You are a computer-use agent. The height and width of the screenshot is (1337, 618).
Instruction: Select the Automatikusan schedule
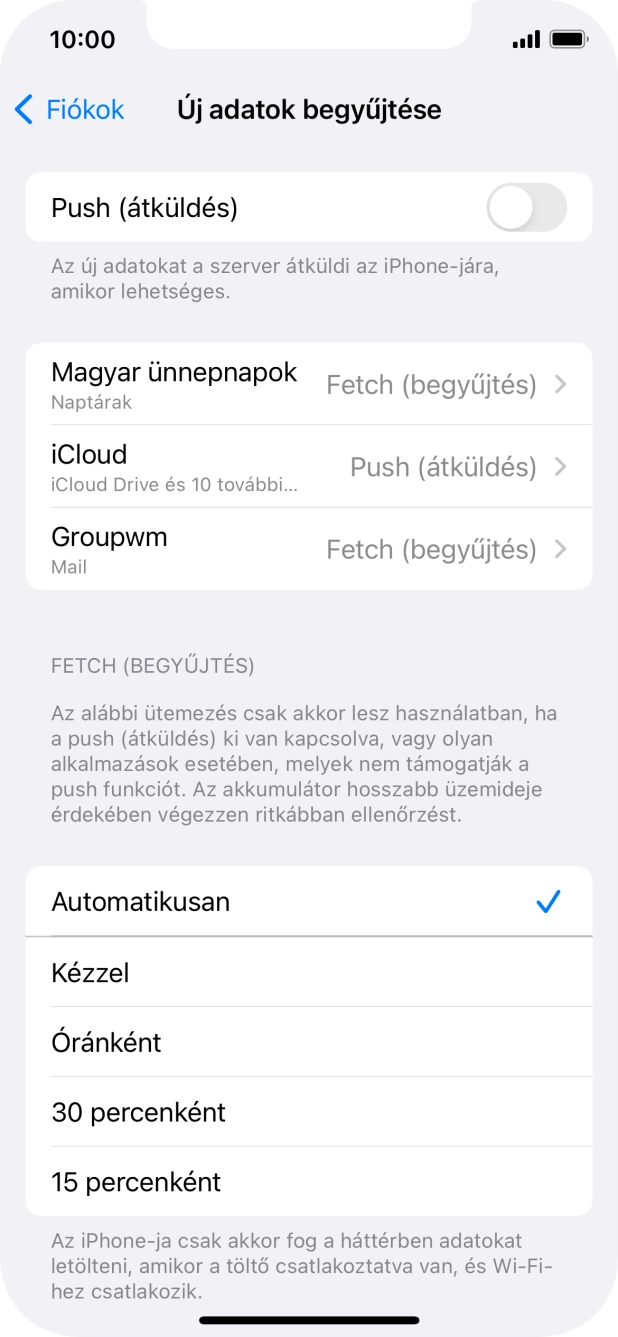click(309, 901)
